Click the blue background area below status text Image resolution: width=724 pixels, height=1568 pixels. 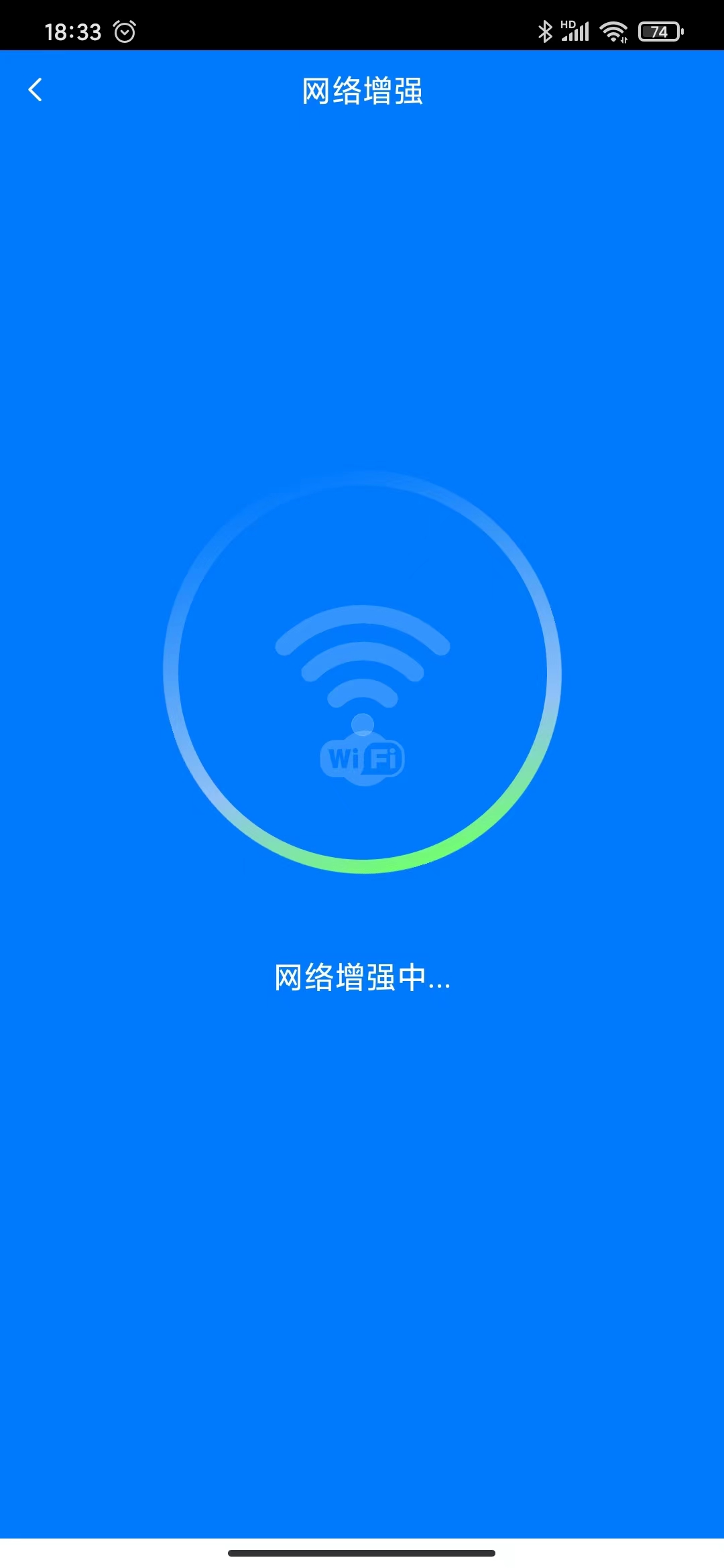(362, 1173)
